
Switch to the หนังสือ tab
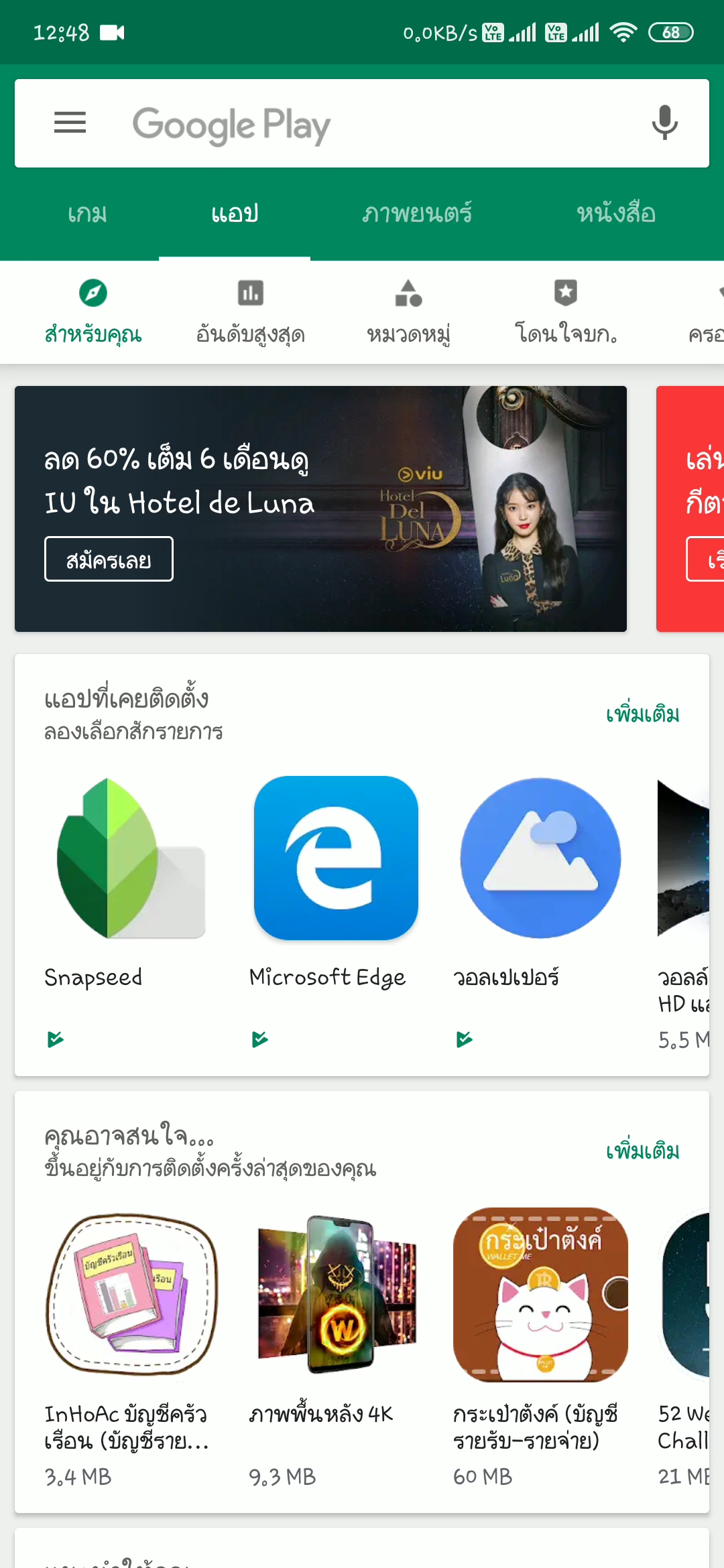[x=615, y=214]
